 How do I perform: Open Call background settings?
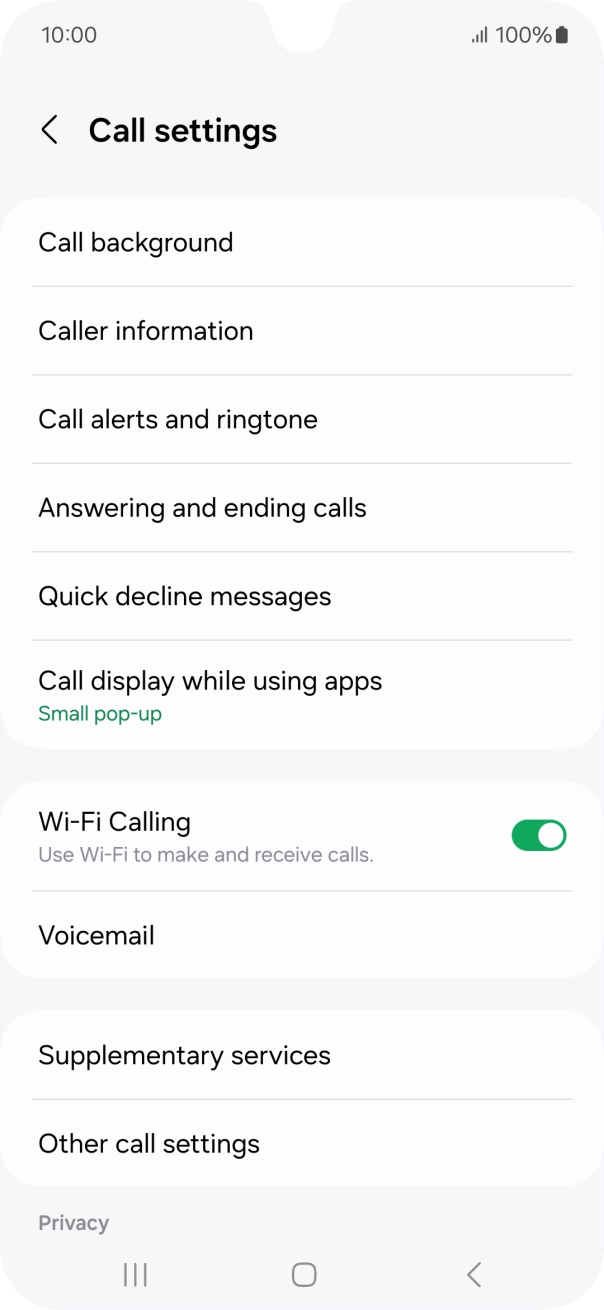click(x=302, y=243)
